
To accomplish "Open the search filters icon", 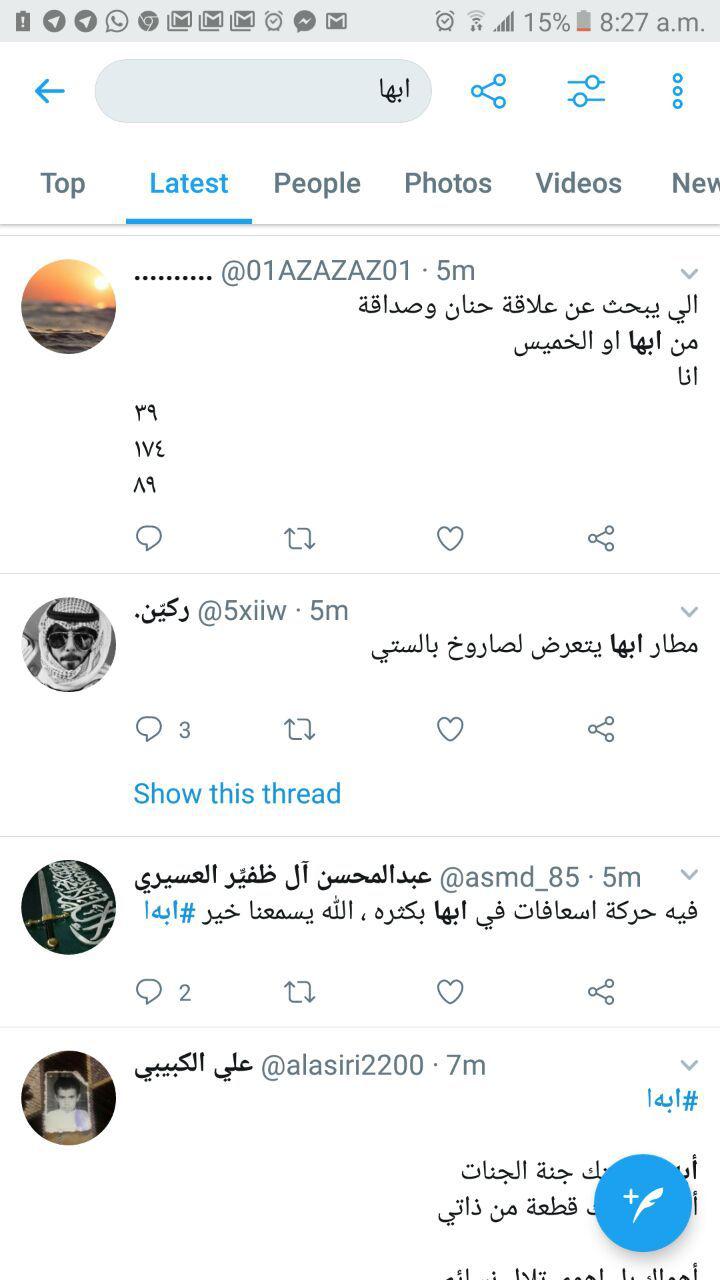I will [586, 91].
